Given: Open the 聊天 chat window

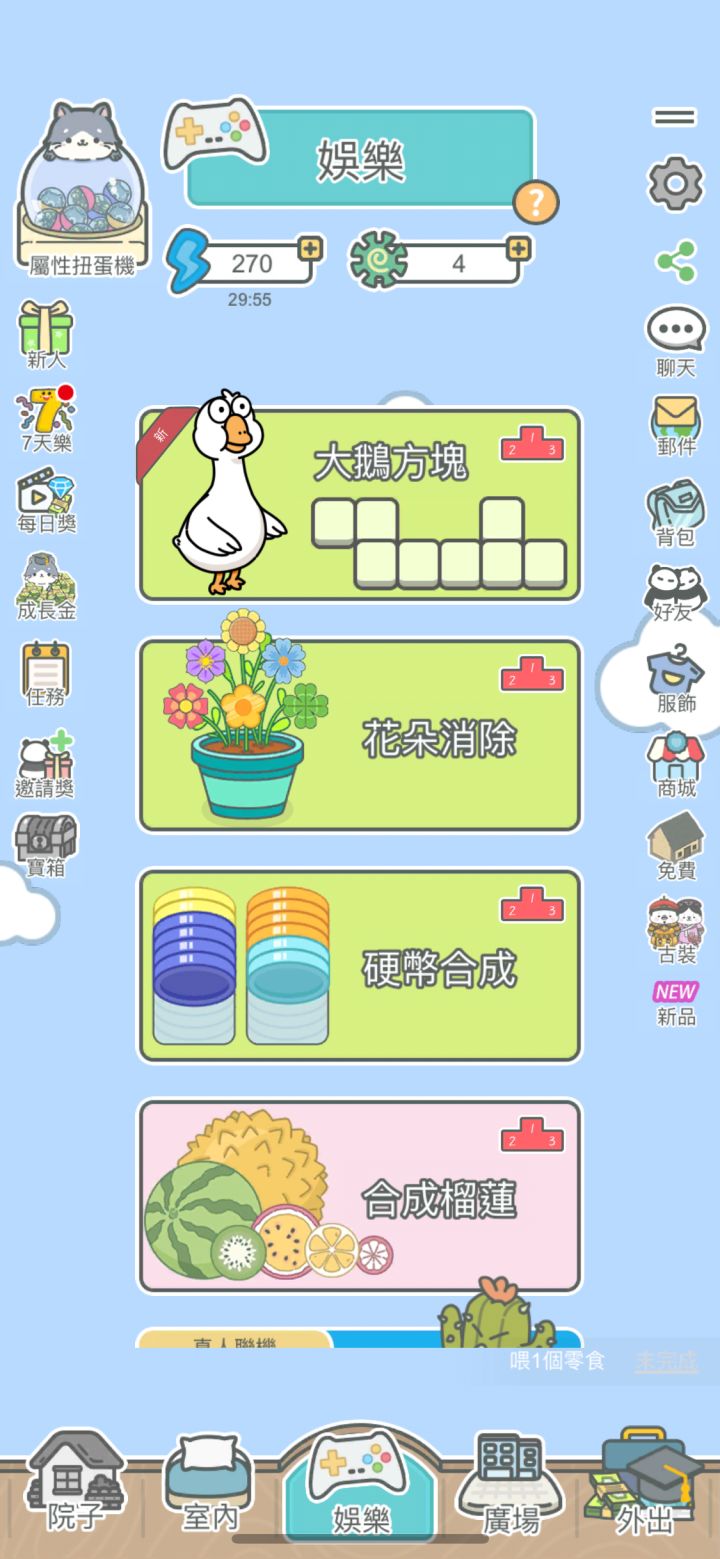Looking at the screenshot, I should coord(673,330).
